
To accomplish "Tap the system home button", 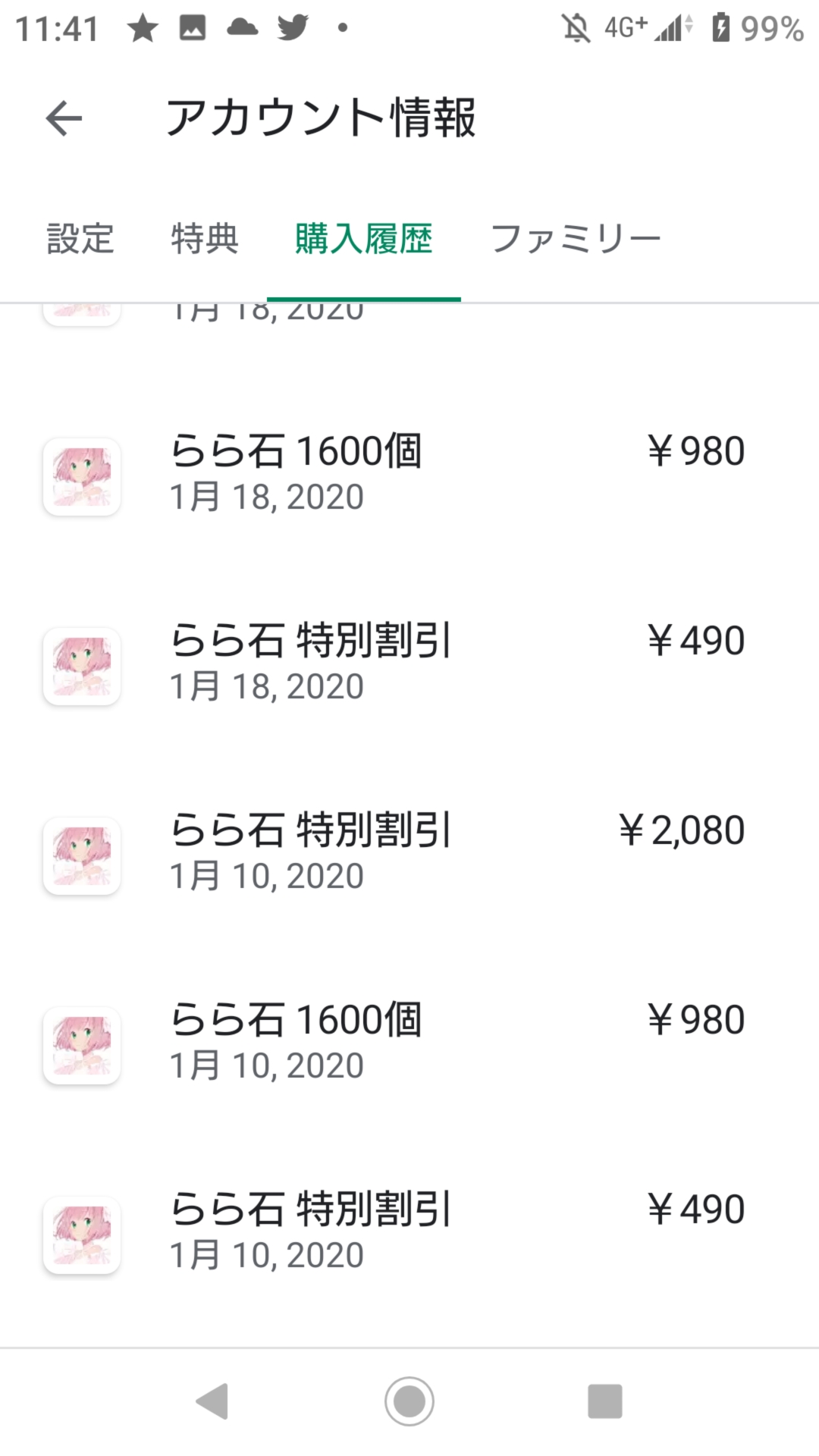I will pos(409,1401).
